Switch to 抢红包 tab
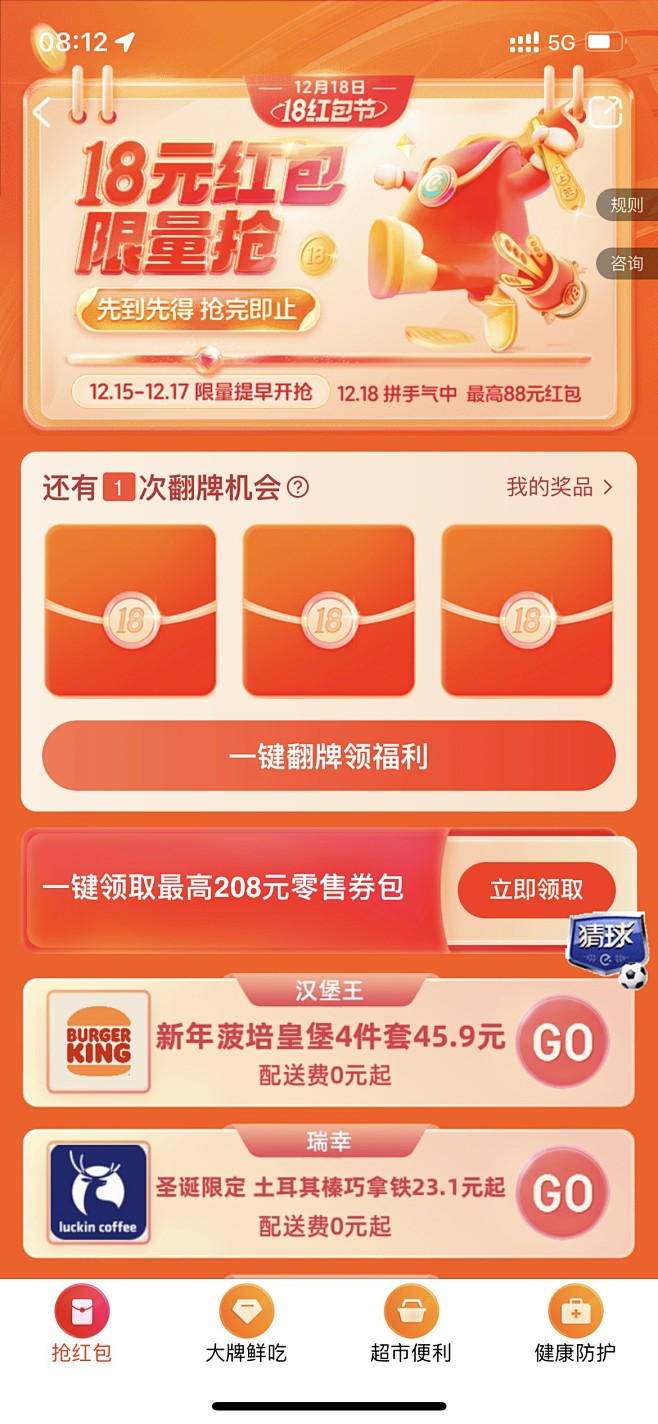The image size is (658, 1424). (82, 1324)
